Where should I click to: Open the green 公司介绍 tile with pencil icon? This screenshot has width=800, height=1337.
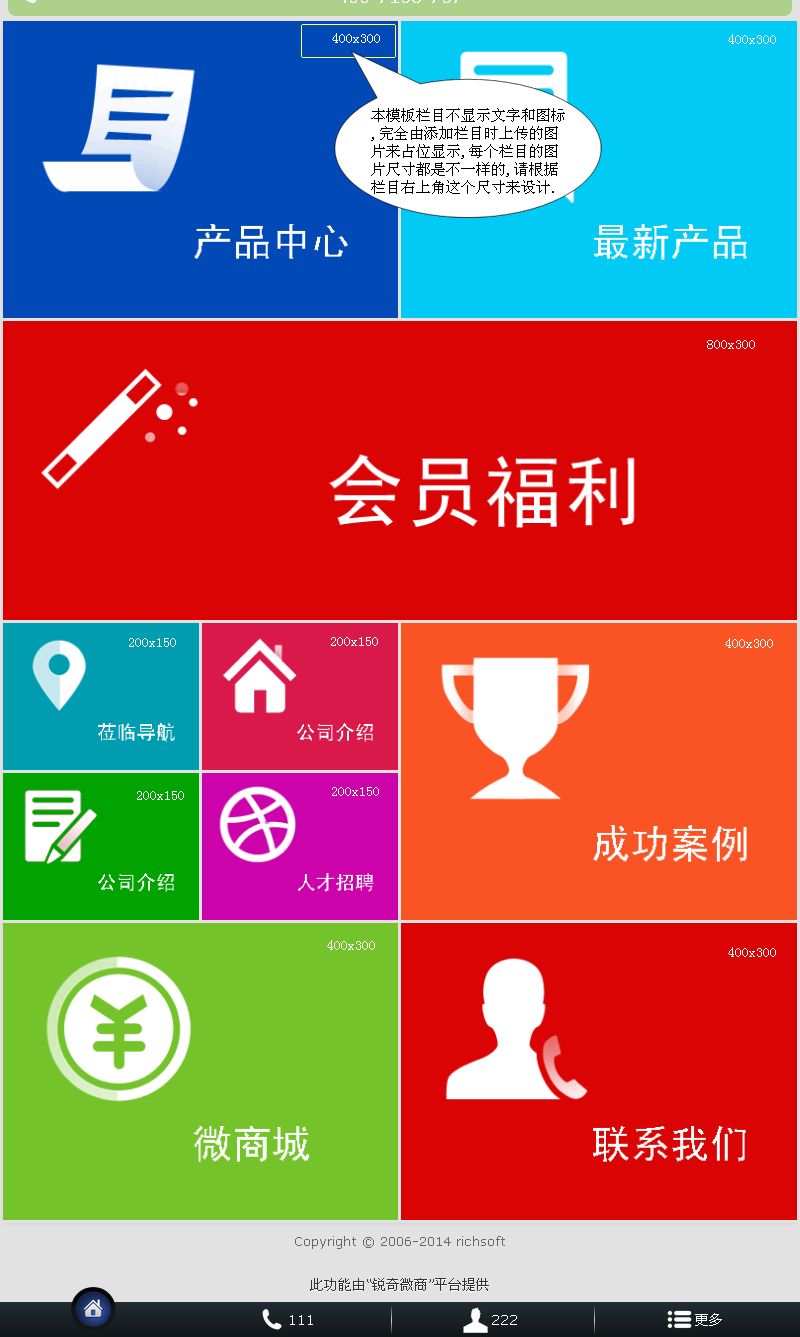pyautogui.click(x=101, y=846)
